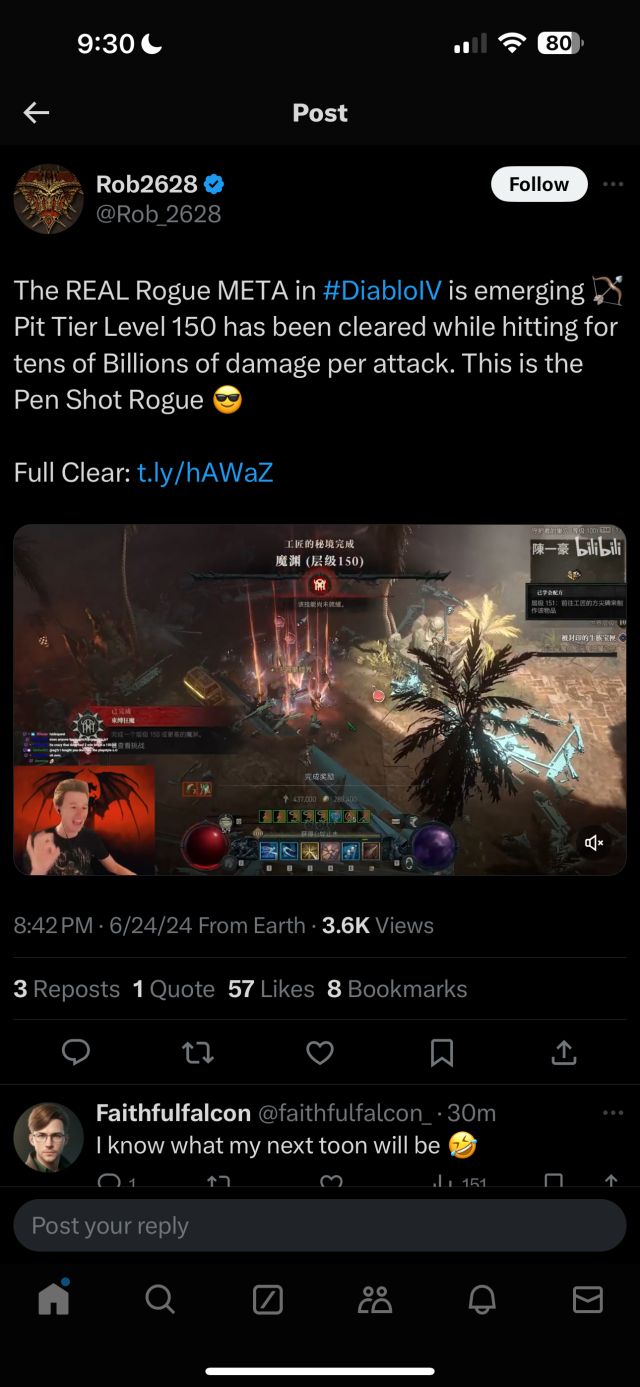View the 3 Reposts list

(67, 989)
